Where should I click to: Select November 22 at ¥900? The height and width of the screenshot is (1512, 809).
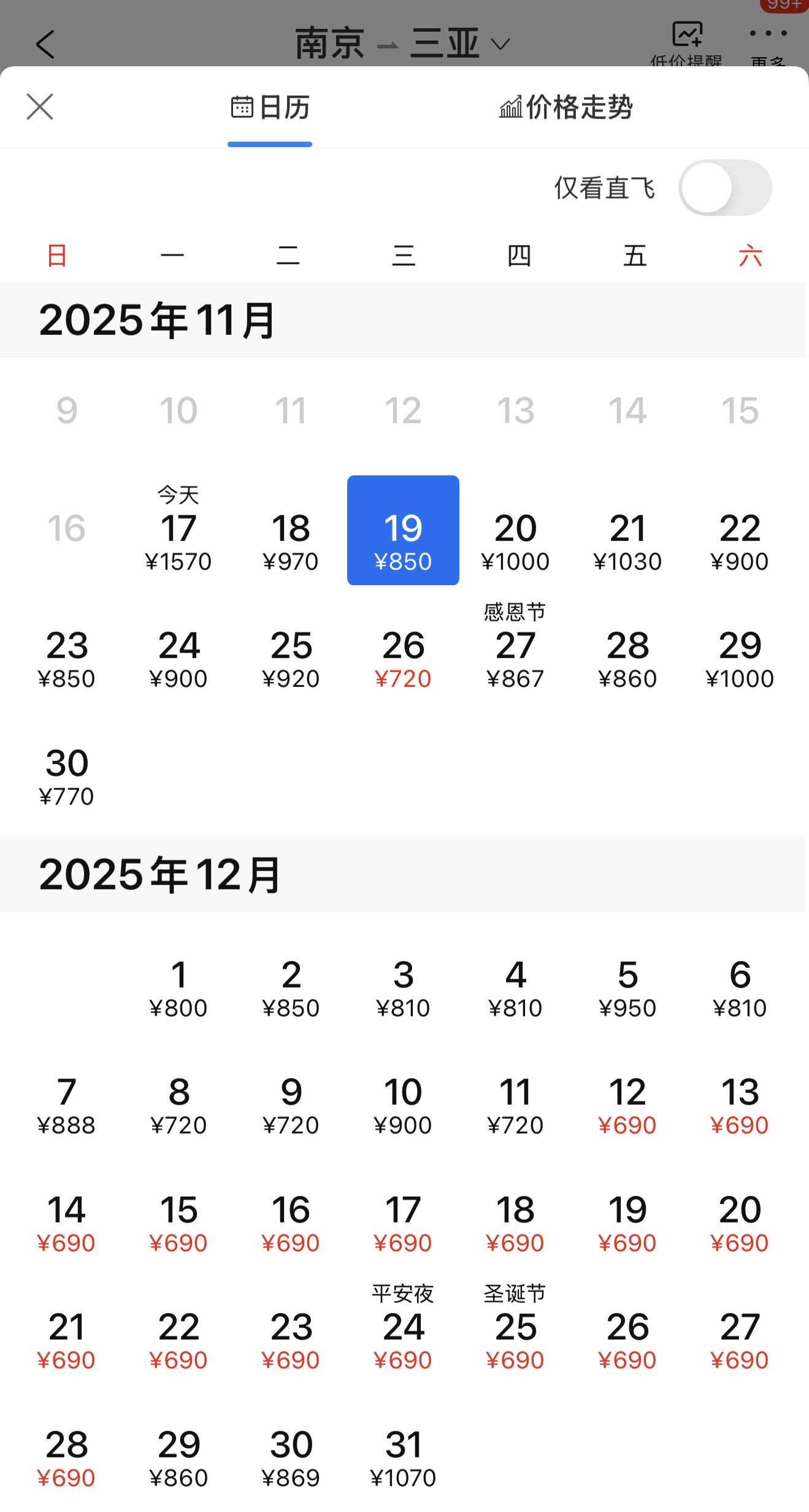click(x=740, y=541)
